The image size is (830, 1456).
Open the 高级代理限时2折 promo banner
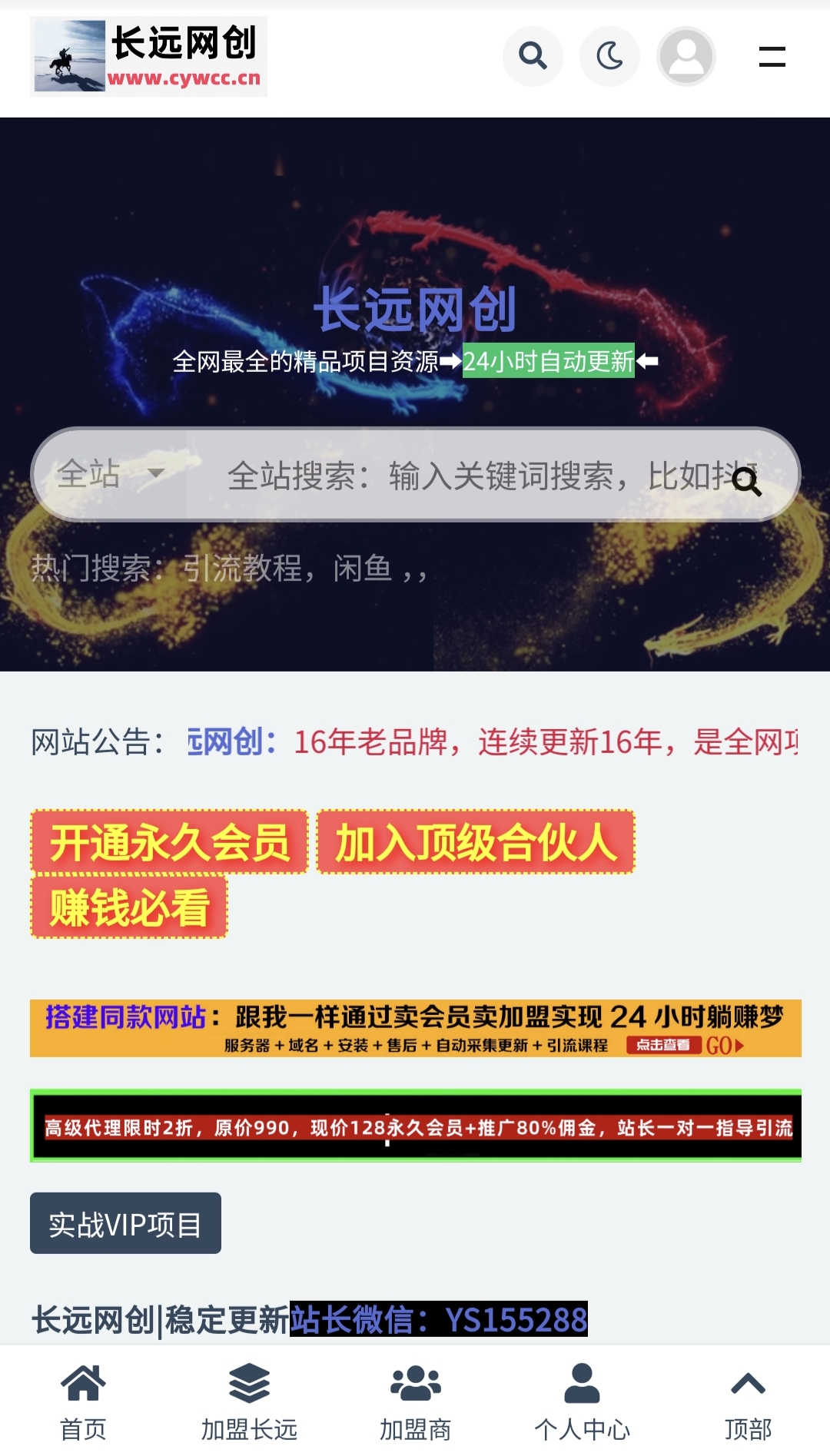[415, 1127]
